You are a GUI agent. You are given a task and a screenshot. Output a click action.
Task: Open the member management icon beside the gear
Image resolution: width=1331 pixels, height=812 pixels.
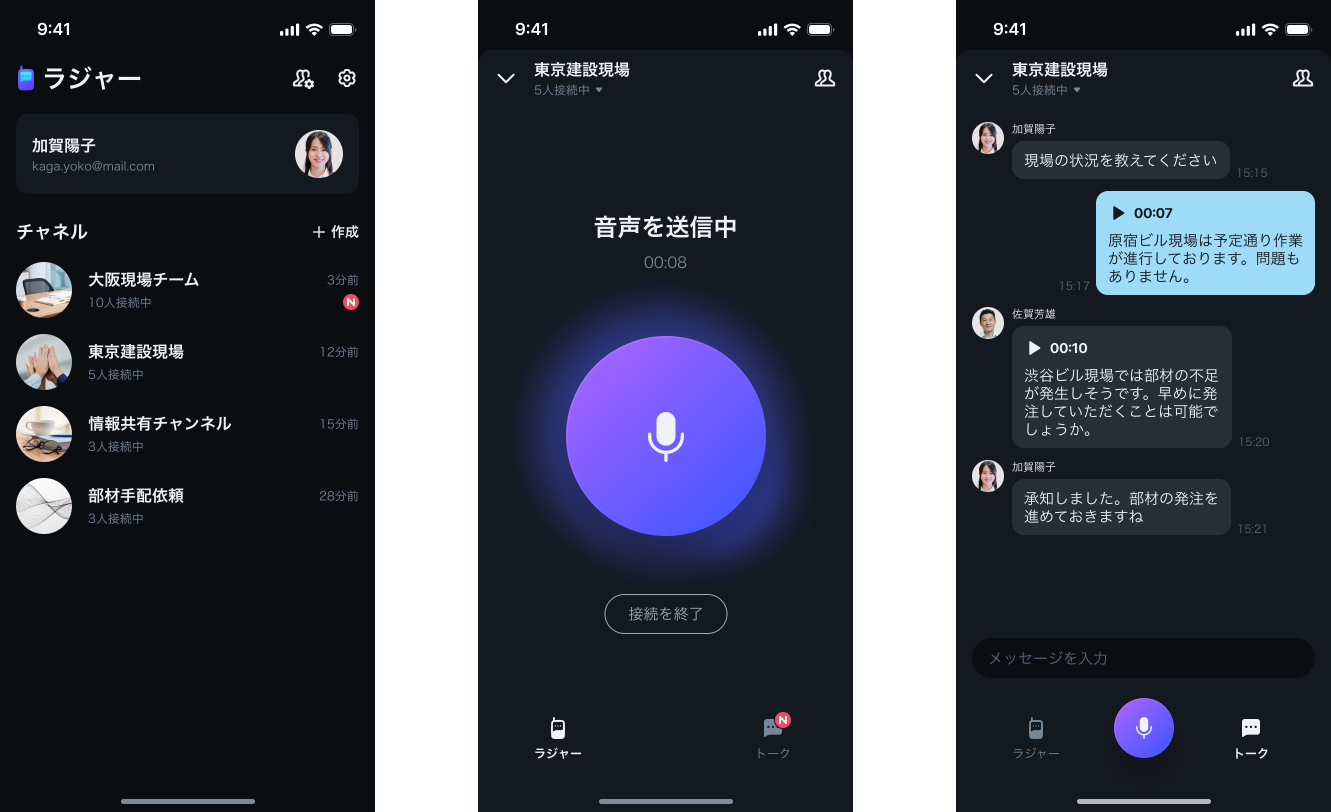[x=303, y=78]
